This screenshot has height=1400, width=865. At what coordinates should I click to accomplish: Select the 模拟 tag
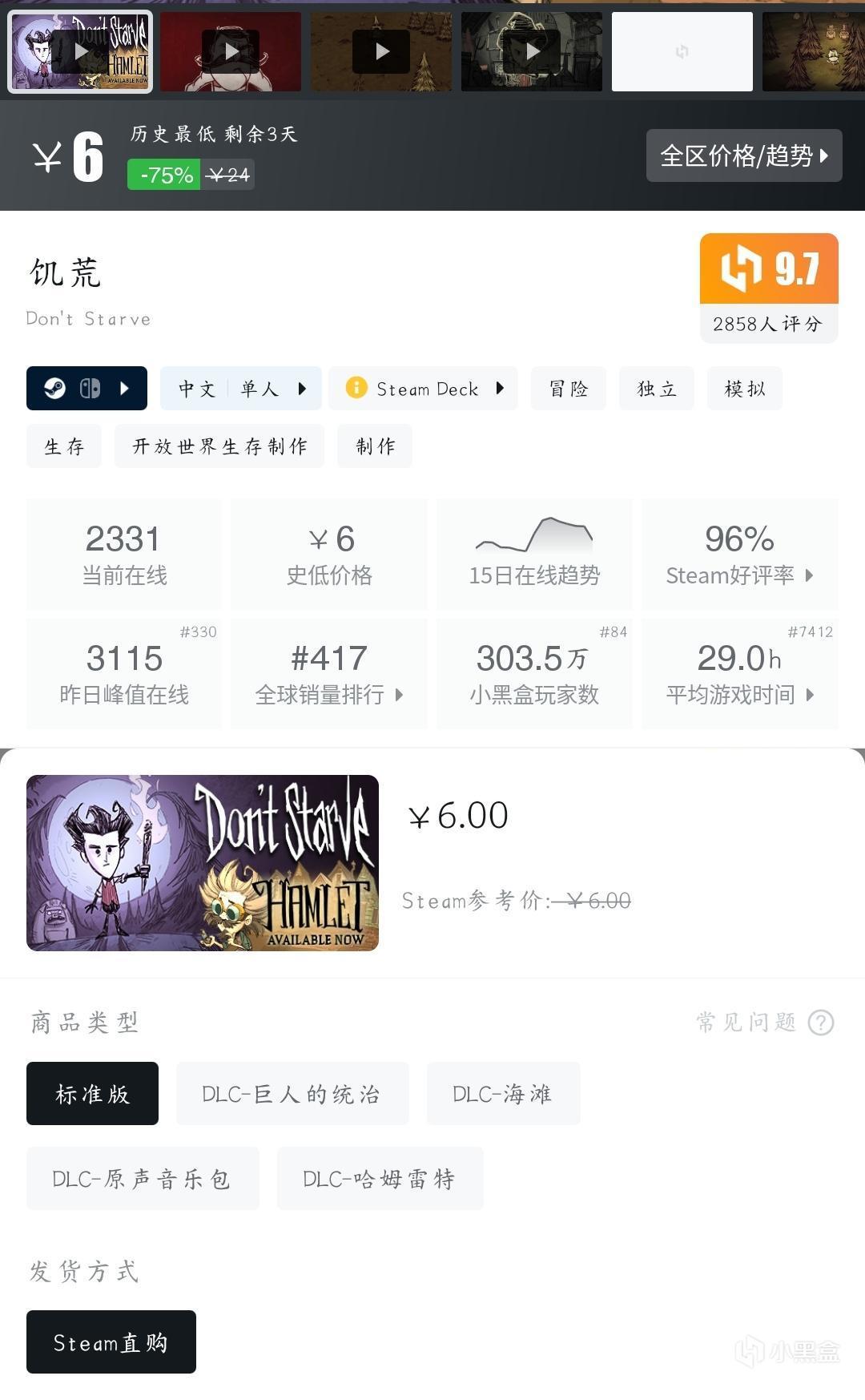point(744,389)
